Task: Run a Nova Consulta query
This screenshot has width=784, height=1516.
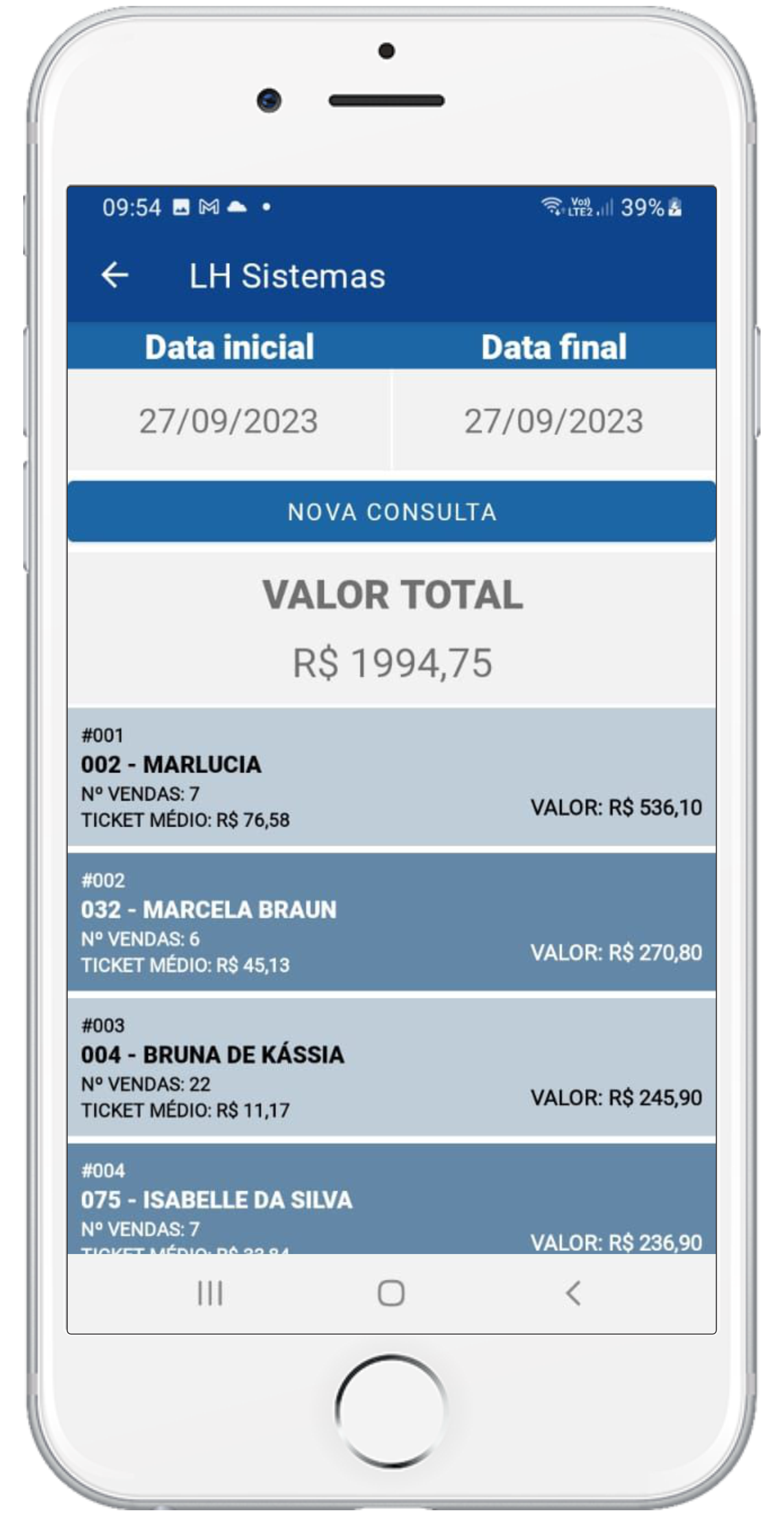Action: click(x=392, y=512)
